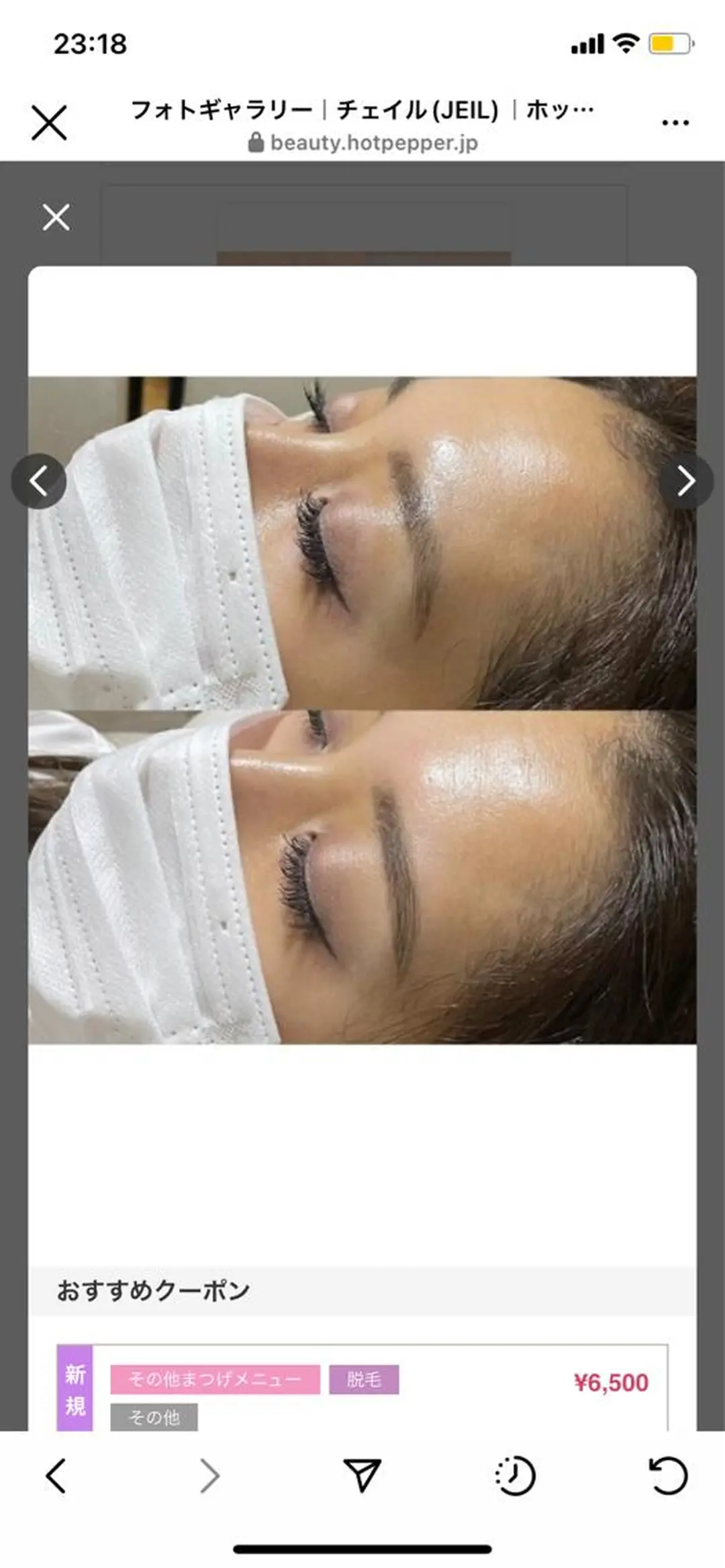Show the previous gallery photo
This screenshot has width=725, height=1568.
pyautogui.click(x=38, y=481)
